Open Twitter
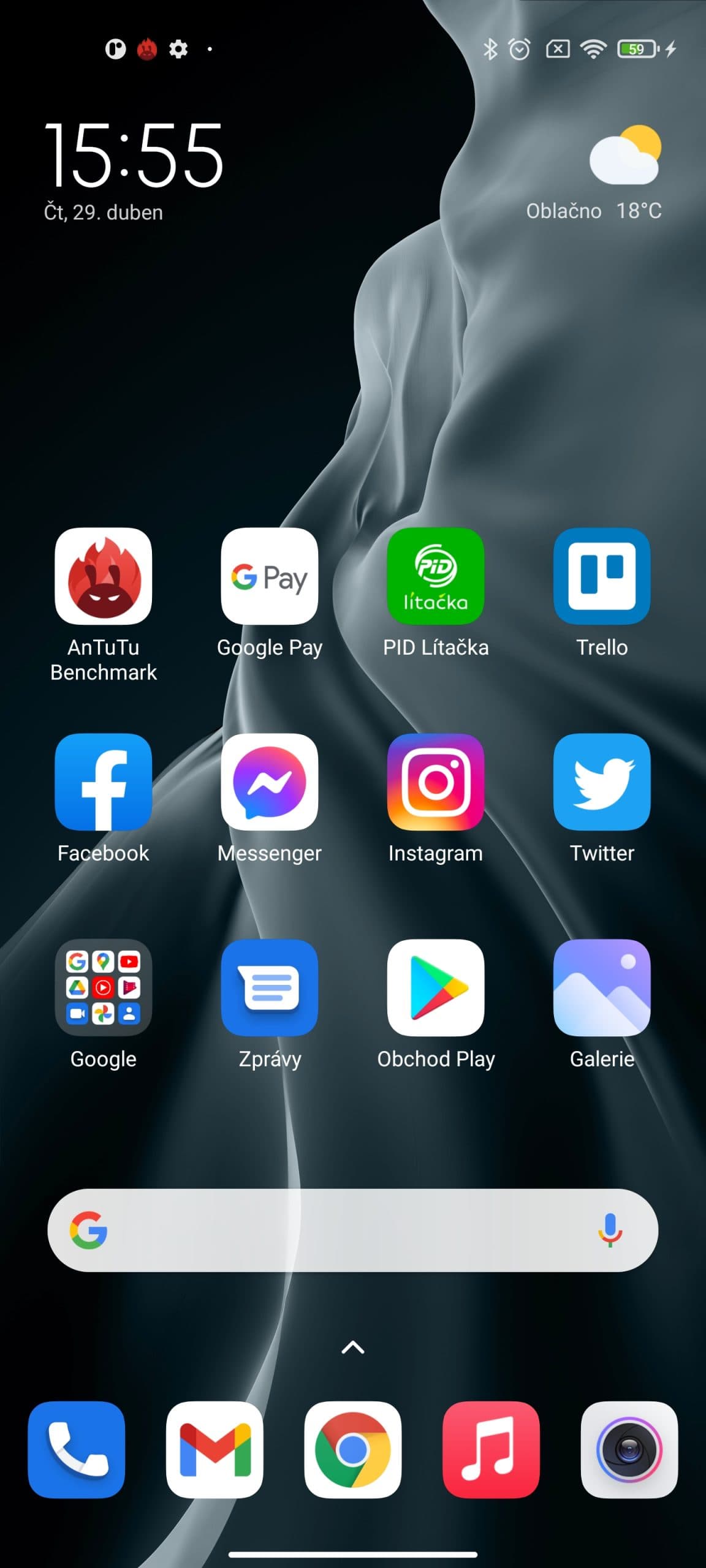 coord(602,782)
